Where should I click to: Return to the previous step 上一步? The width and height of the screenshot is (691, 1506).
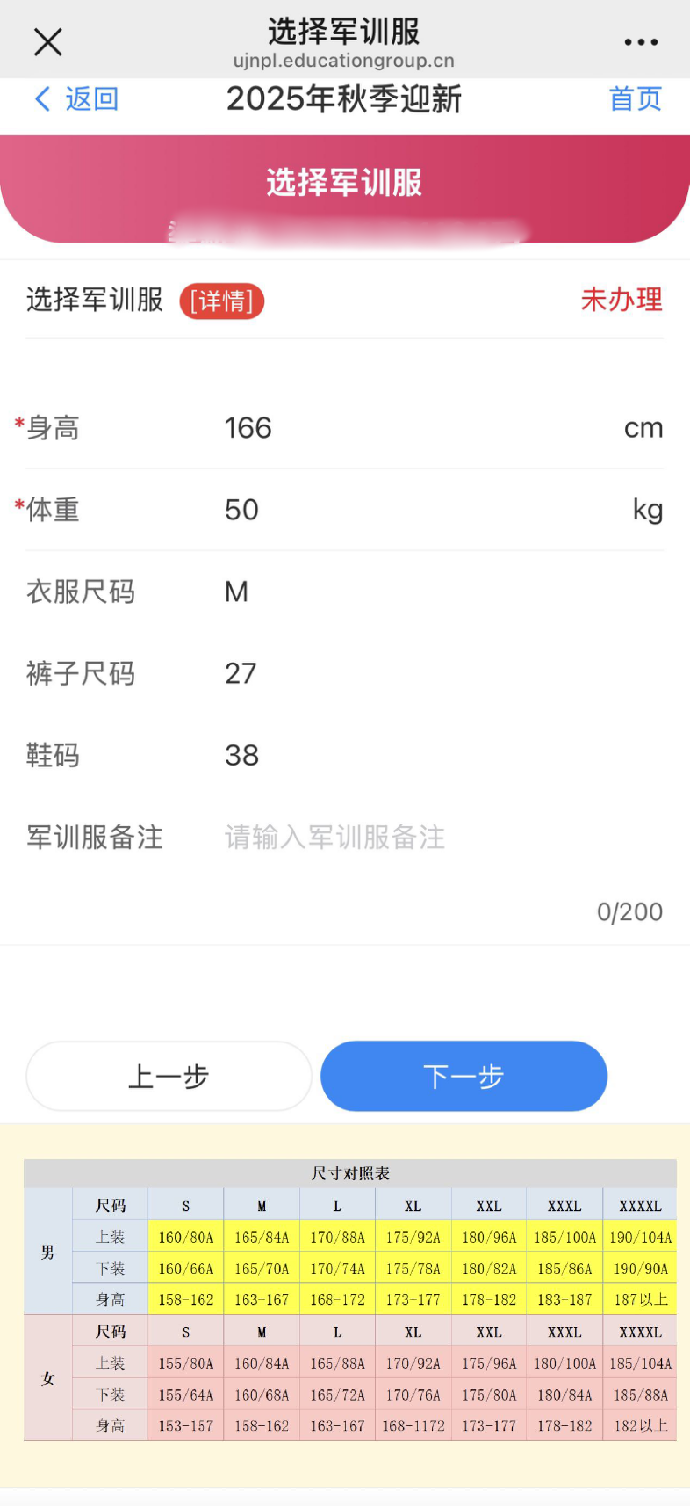(x=169, y=1077)
